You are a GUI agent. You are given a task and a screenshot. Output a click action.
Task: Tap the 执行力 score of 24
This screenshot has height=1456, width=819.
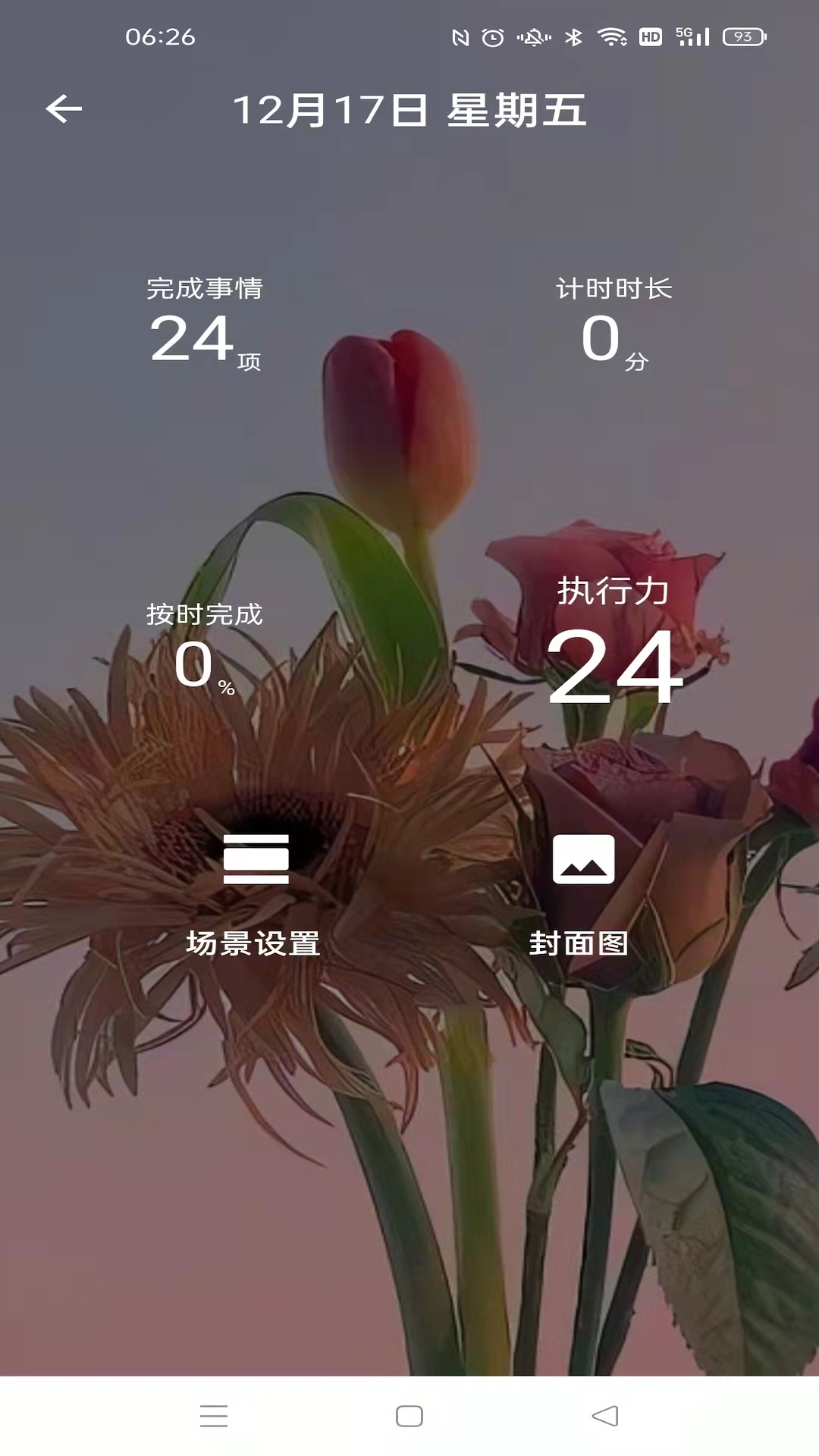(x=613, y=667)
